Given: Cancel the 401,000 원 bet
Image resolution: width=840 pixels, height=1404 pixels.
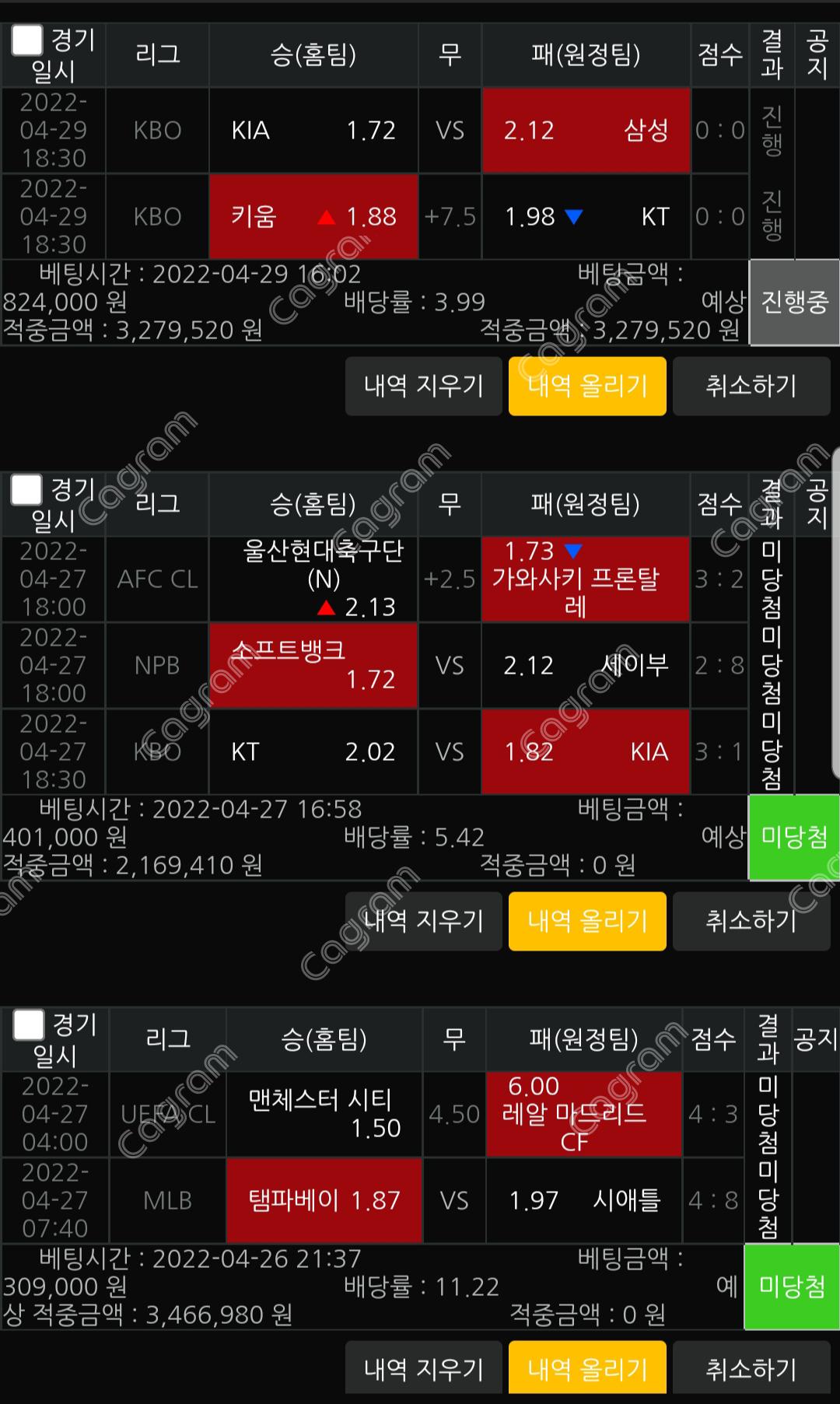Looking at the screenshot, I should point(751,921).
